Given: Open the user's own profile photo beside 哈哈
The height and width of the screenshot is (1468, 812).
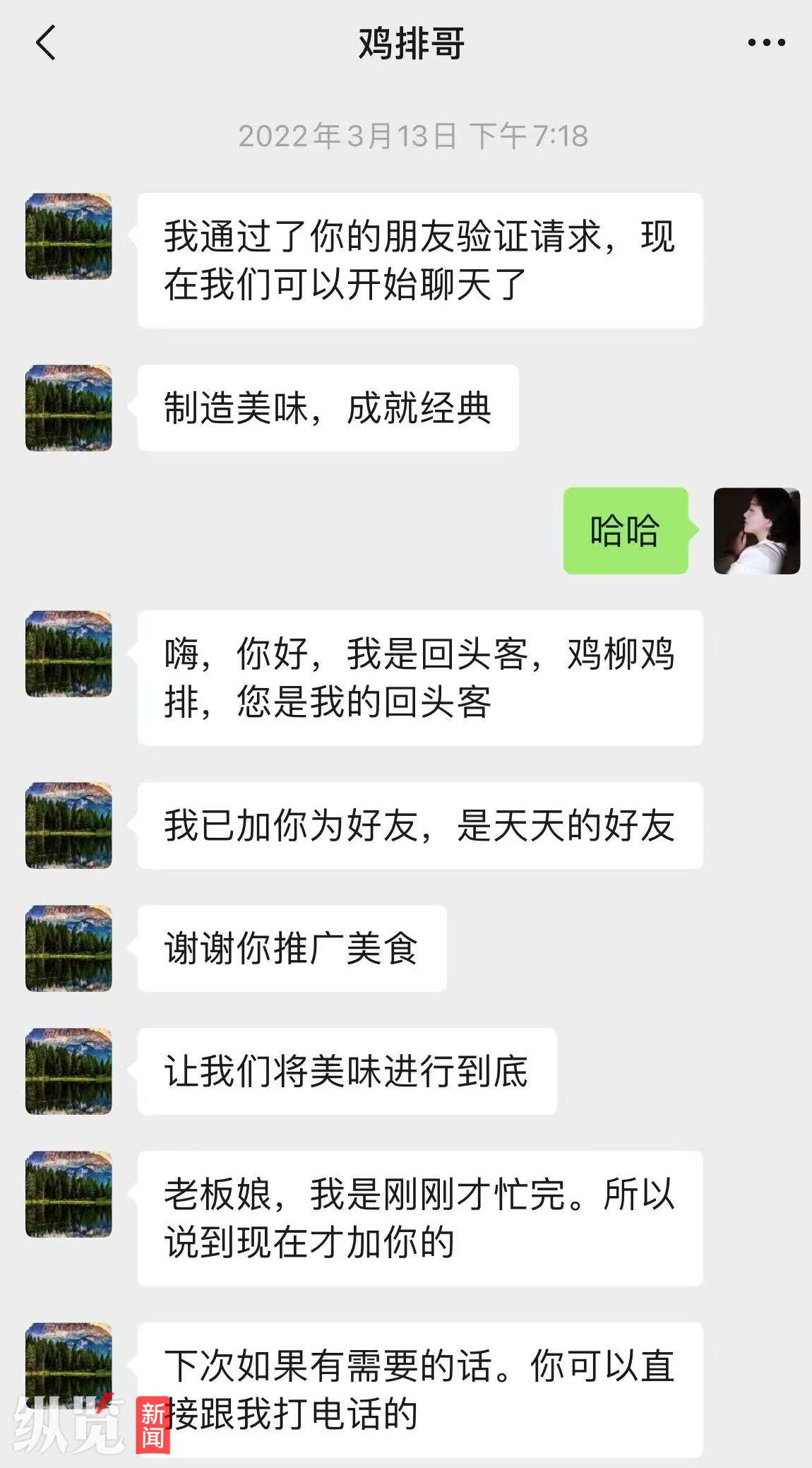Looking at the screenshot, I should (x=756, y=531).
